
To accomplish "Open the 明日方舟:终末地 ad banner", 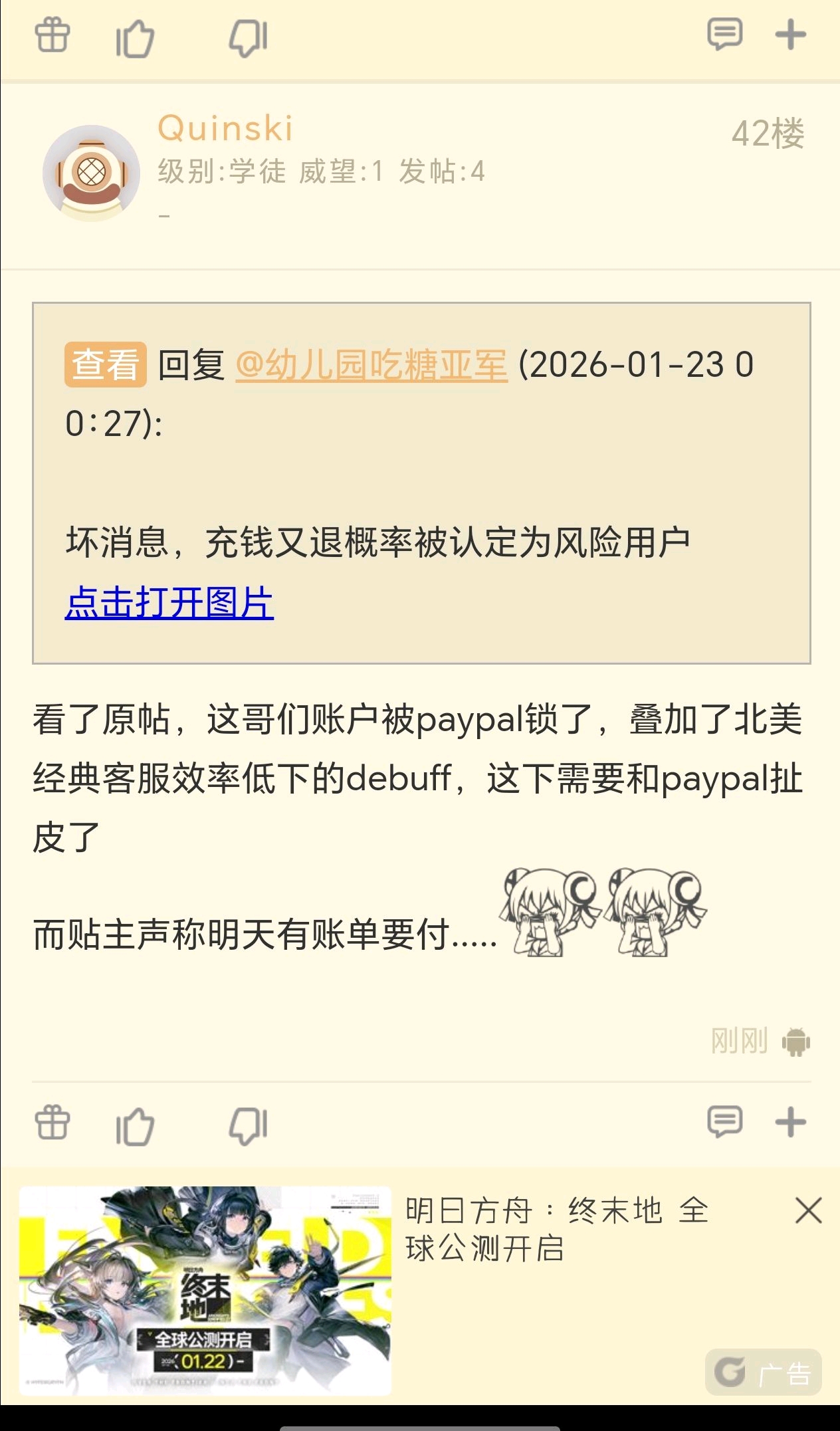I will [x=205, y=1290].
